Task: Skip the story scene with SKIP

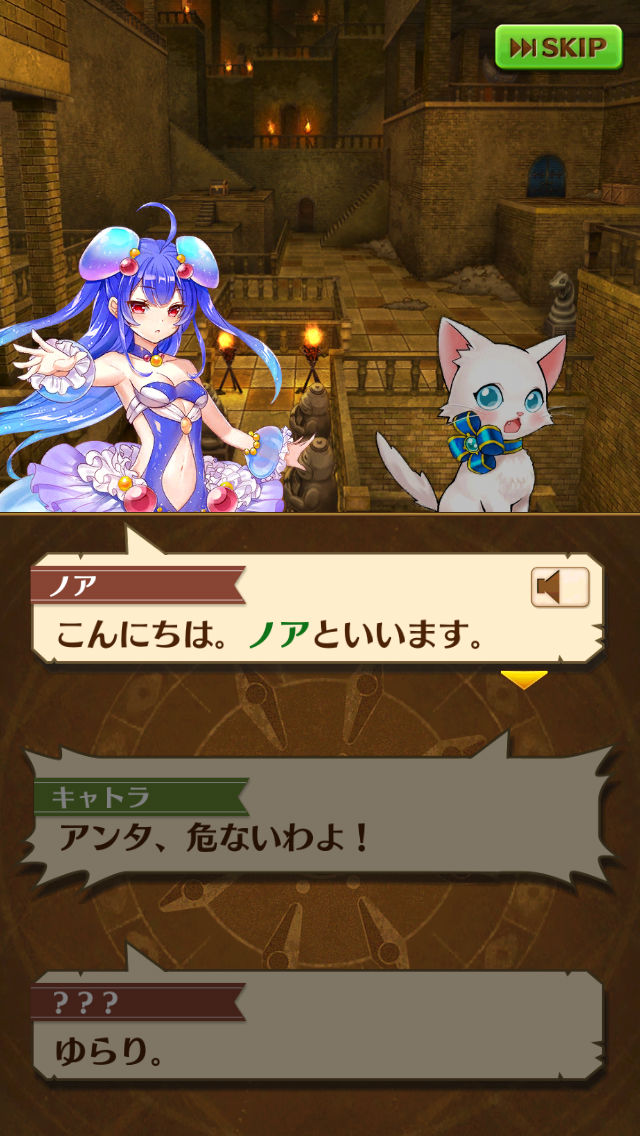Action: tap(558, 47)
